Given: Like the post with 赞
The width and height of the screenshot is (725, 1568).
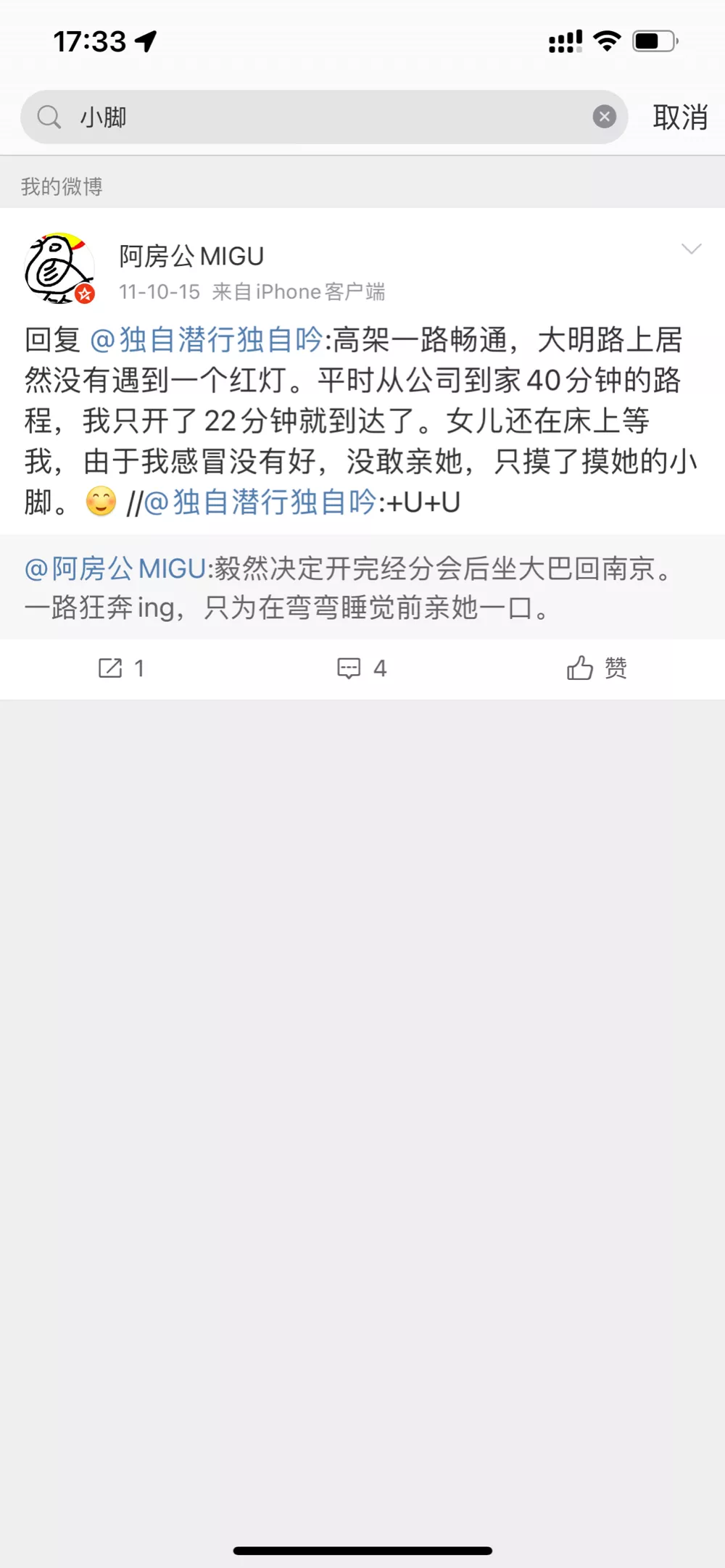Looking at the screenshot, I should pos(597,668).
